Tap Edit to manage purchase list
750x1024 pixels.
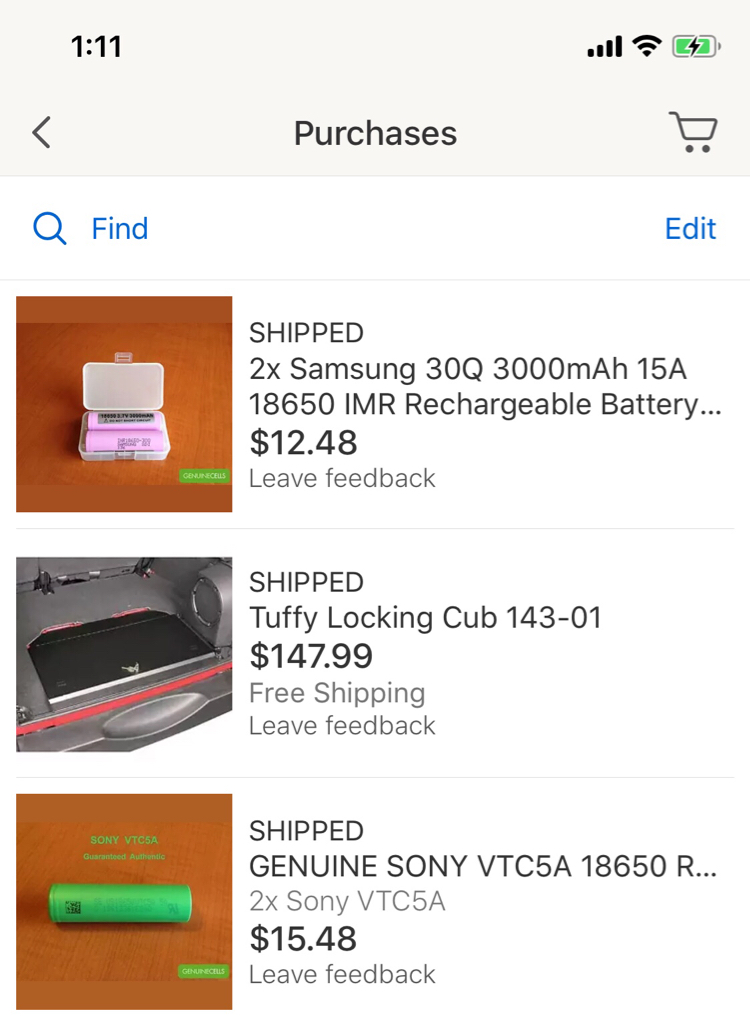point(690,228)
